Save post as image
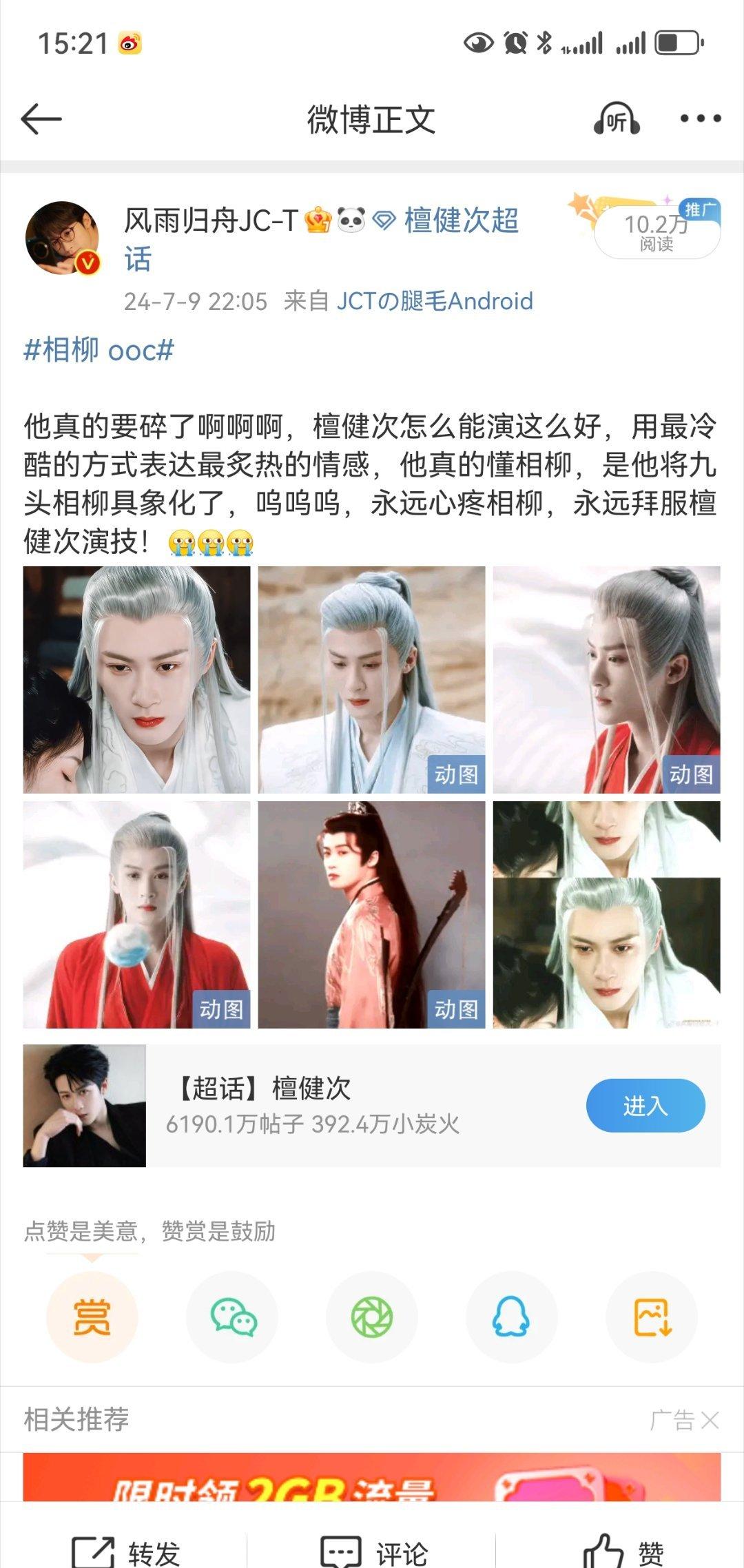Viewport: 744px width, 1568px height. pos(652,1317)
